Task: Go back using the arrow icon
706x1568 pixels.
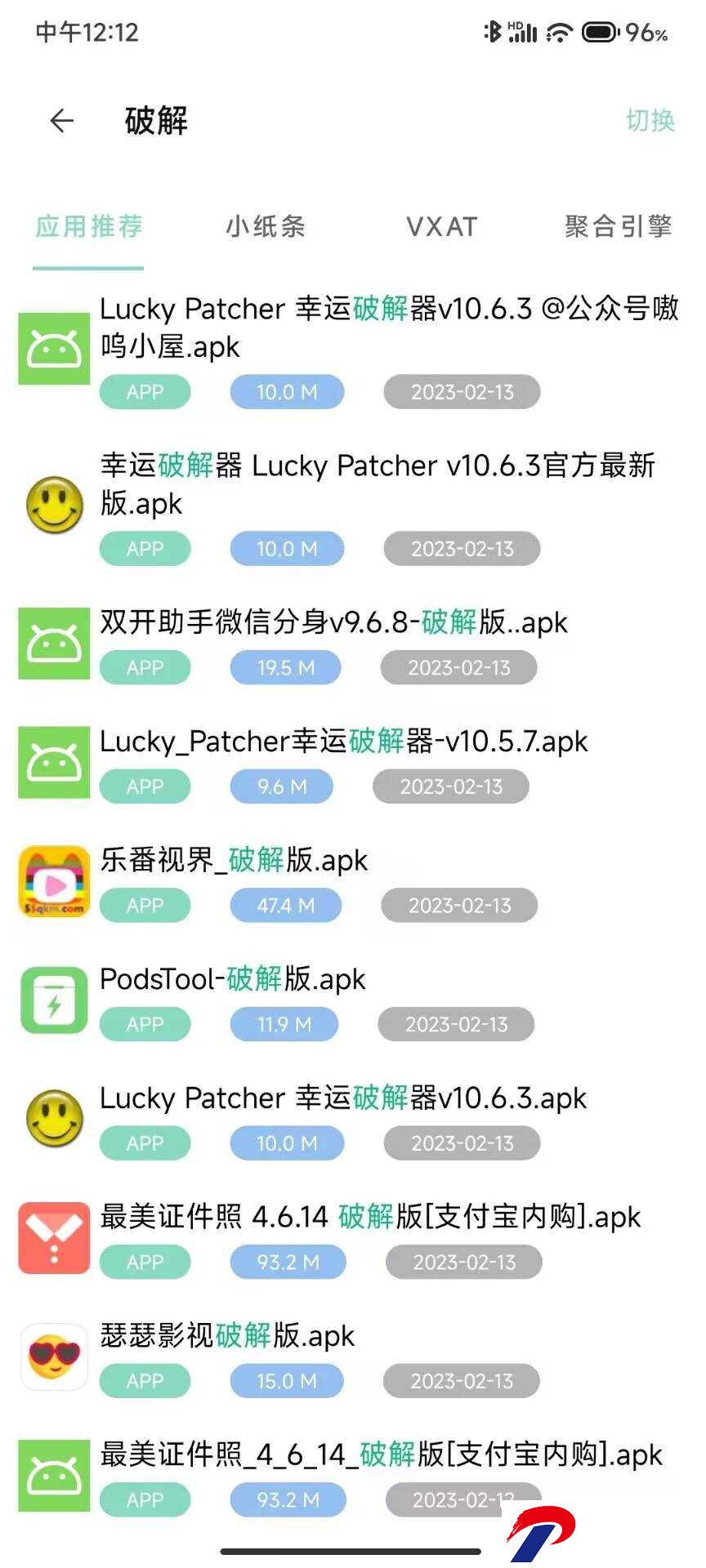Action: 61,121
